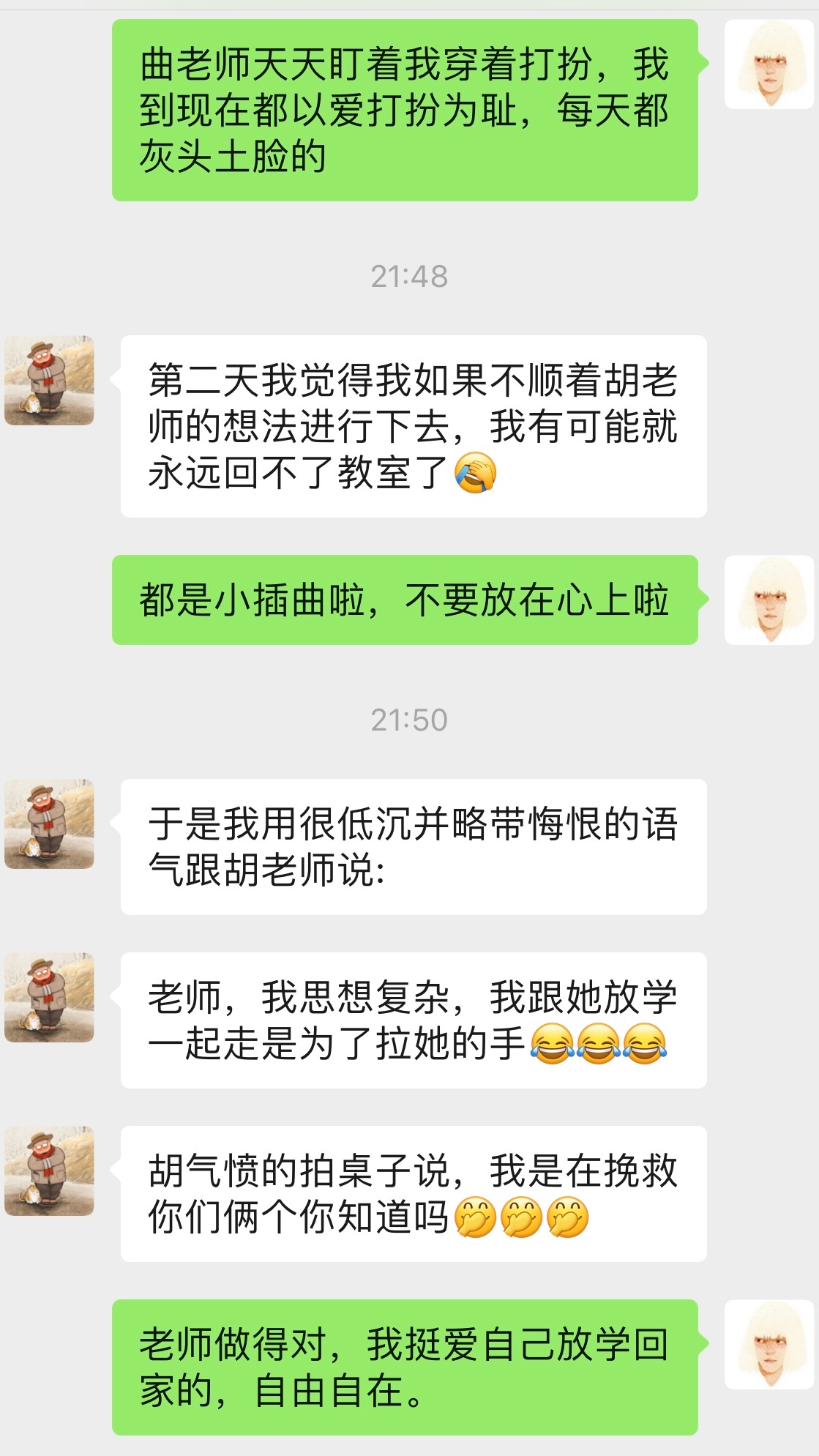This screenshot has height=1456, width=819.
Task: Tap own avatar beside '老师做得对' message
Action: point(769,1345)
